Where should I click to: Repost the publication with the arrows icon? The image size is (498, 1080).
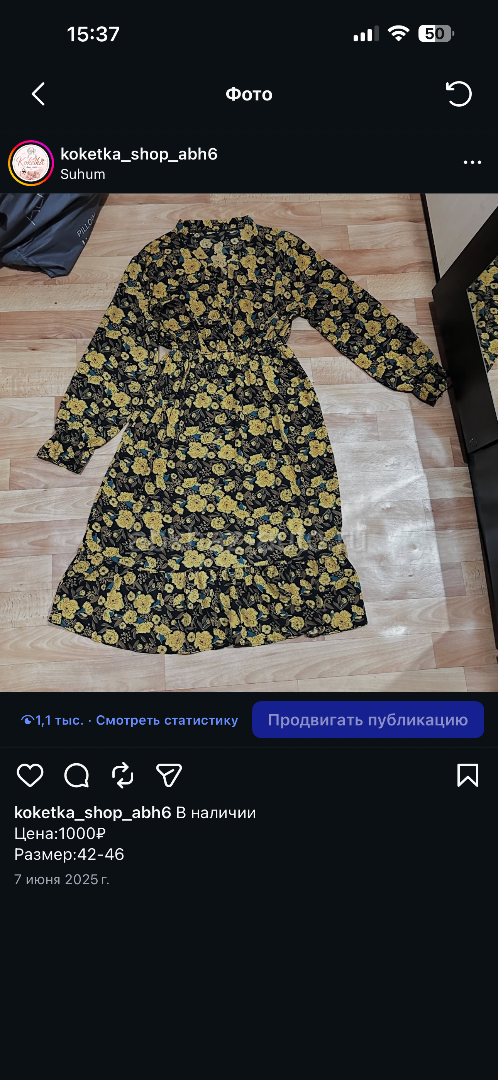[x=123, y=776]
